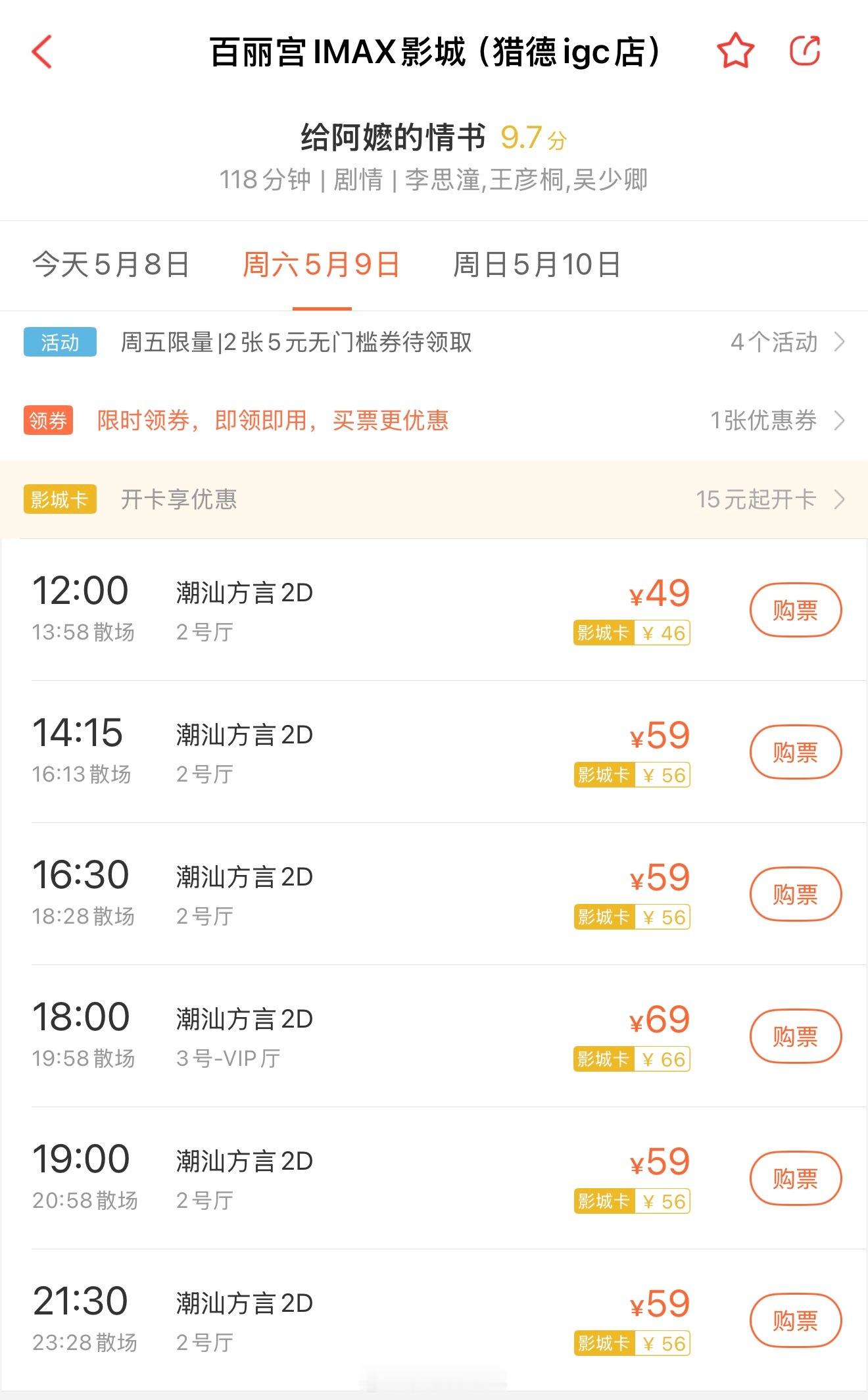This screenshot has width=868, height=1400.
Task: Tap 购票 for the 21:30 session
Action: 796,1321
